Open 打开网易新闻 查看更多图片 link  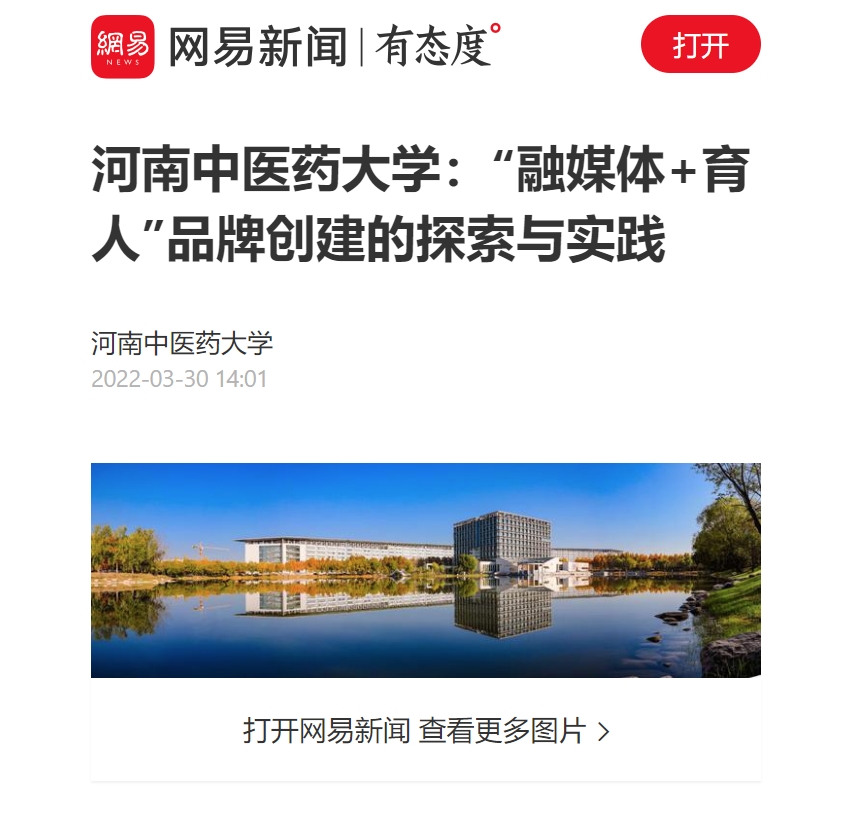tap(426, 730)
